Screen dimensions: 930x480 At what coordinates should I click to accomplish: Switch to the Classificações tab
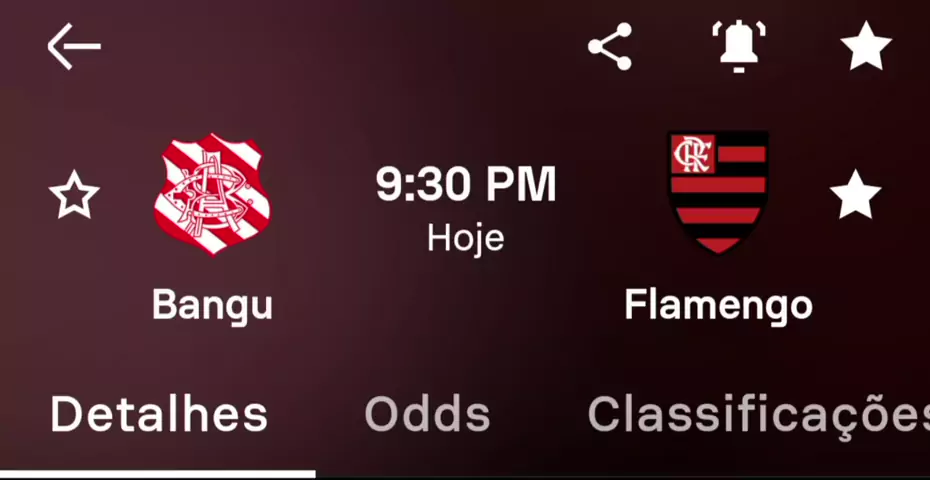(x=758, y=414)
